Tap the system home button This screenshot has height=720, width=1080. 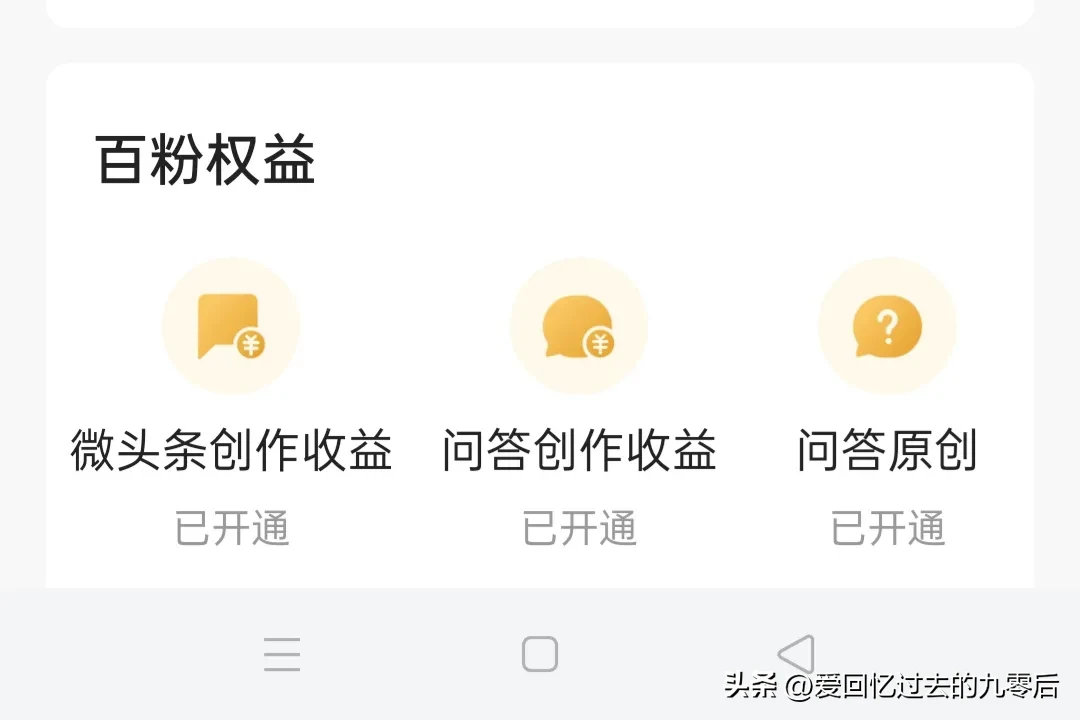[x=540, y=655]
